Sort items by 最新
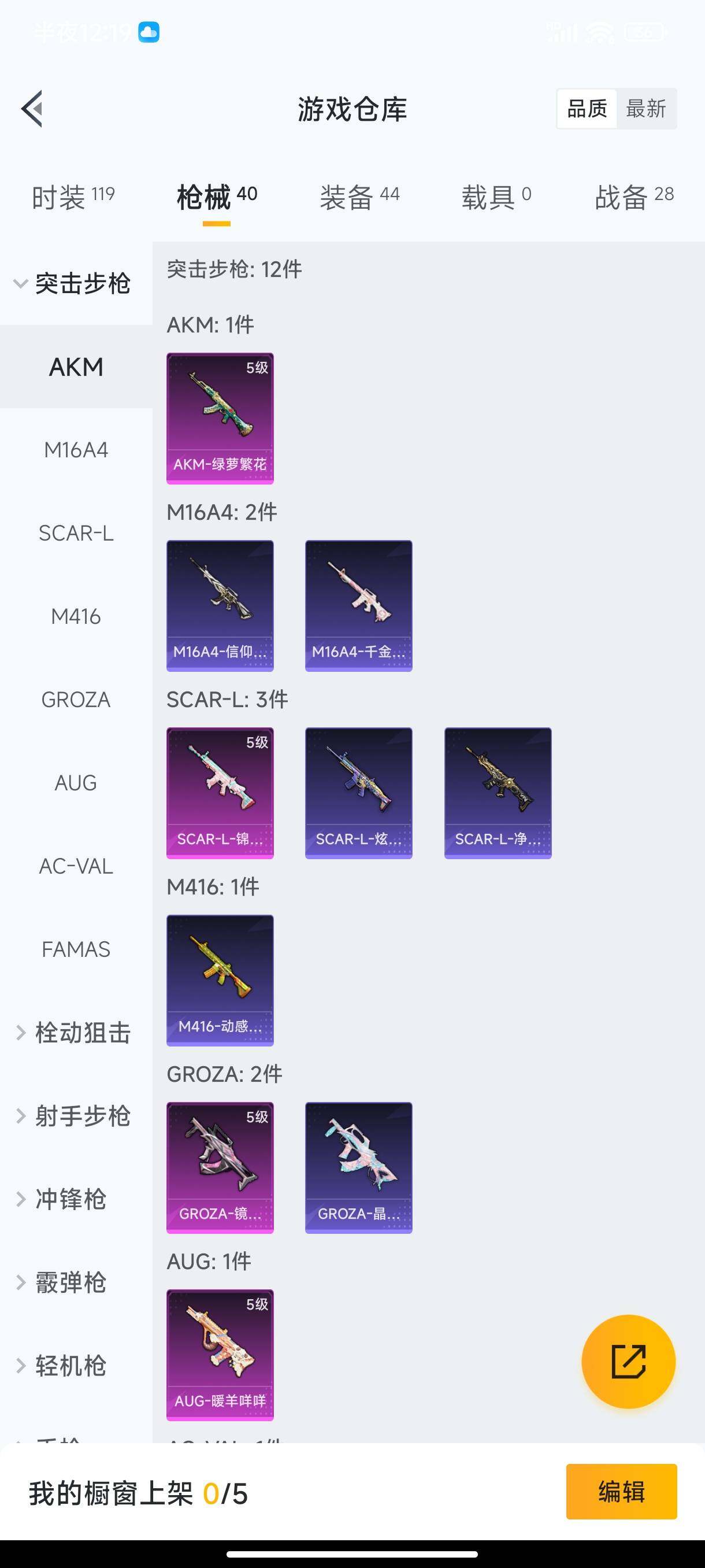Screen dimensions: 705x1568 646,109
